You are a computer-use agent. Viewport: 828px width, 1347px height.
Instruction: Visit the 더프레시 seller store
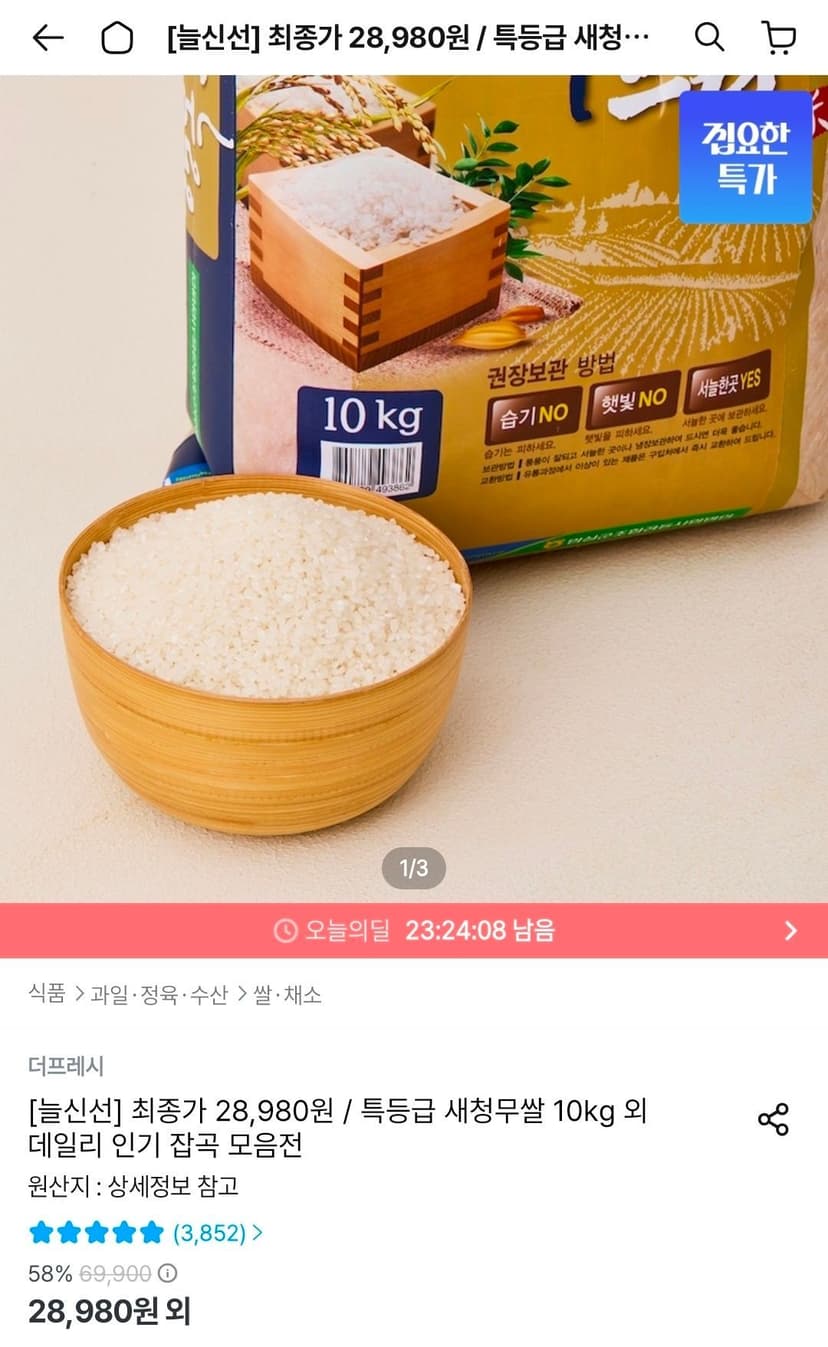[x=66, y=1066]
